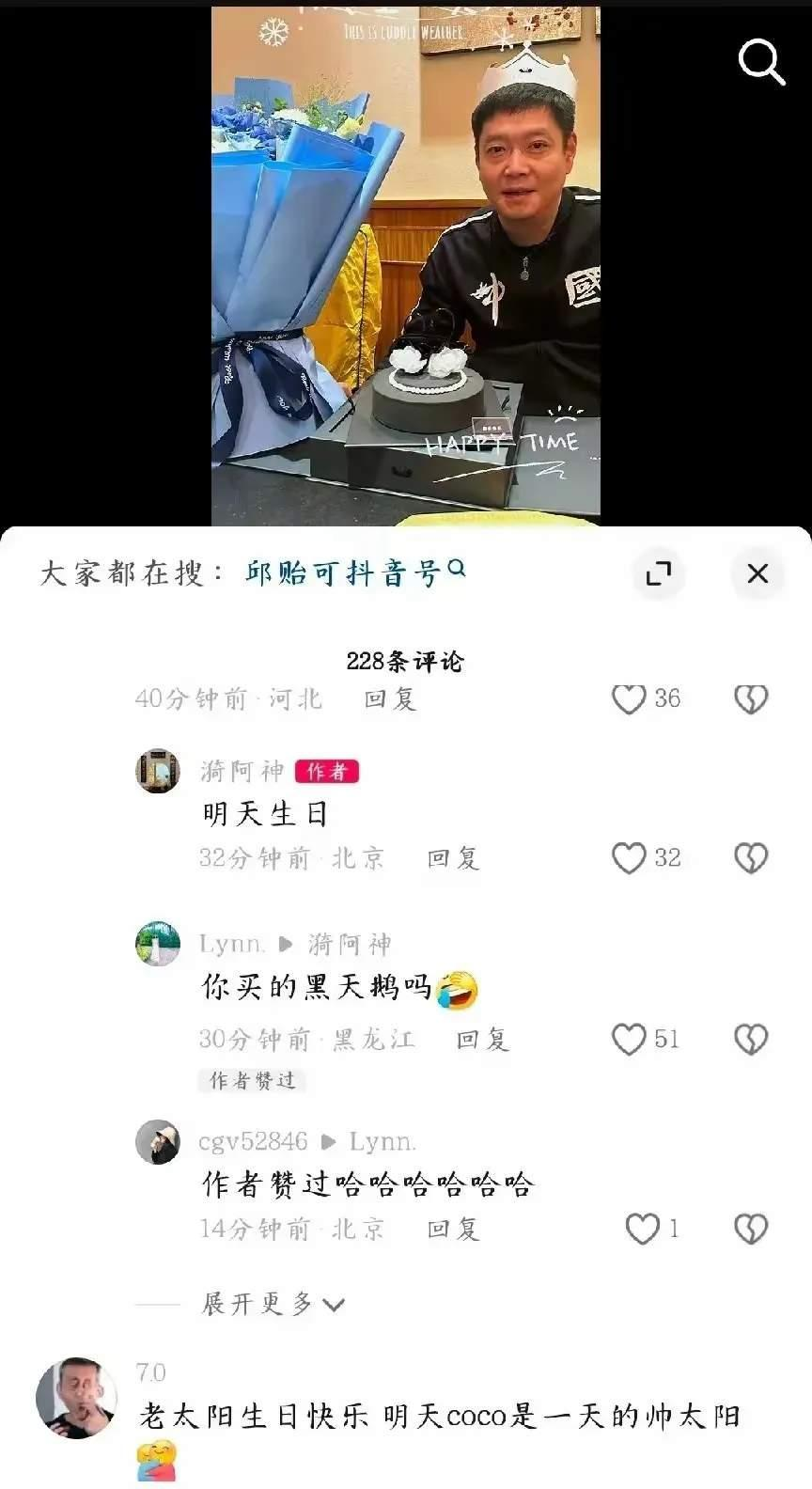Open Lynn's profile via avatar
The height and width of the screenshot is (1489, 812).
tap(159, 946)
